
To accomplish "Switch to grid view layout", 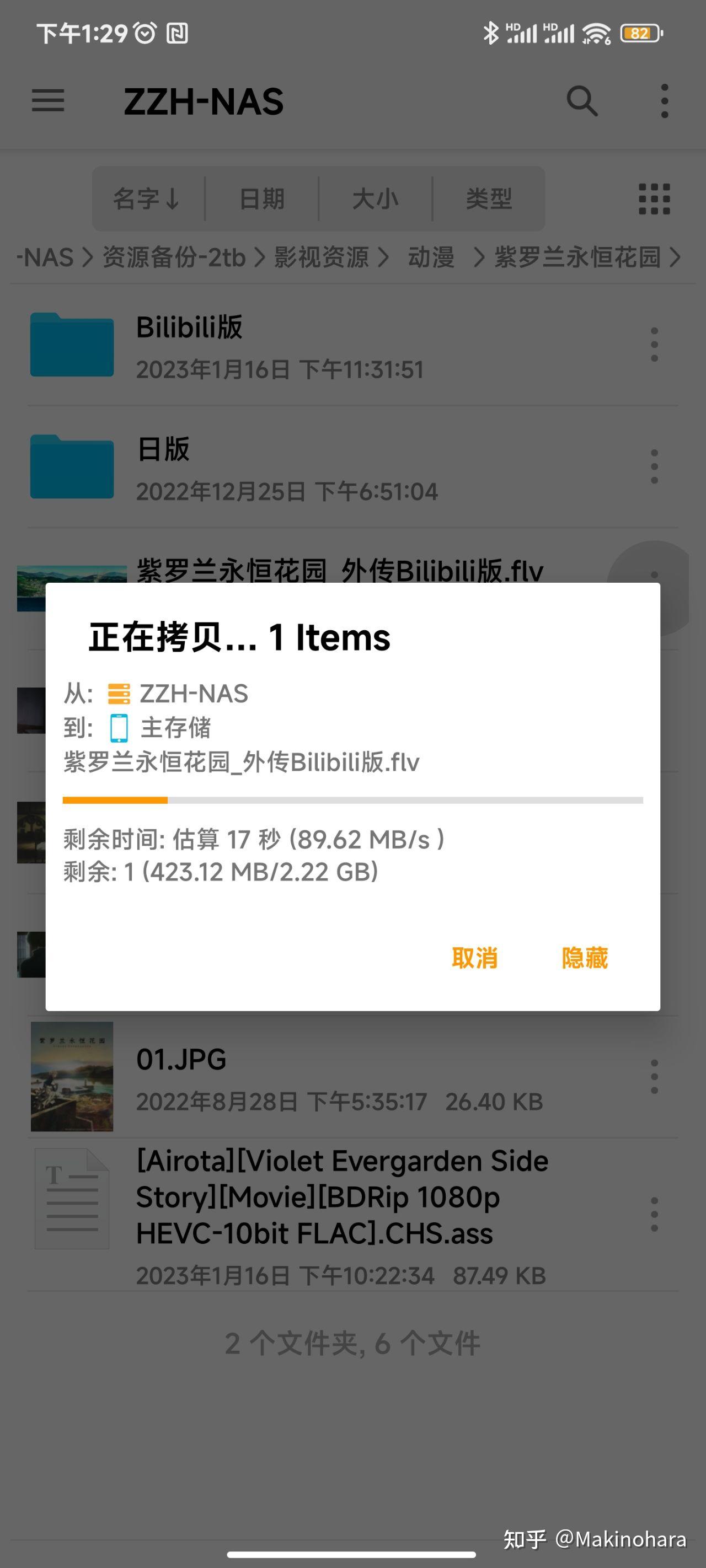I will (x=654, y=199).
